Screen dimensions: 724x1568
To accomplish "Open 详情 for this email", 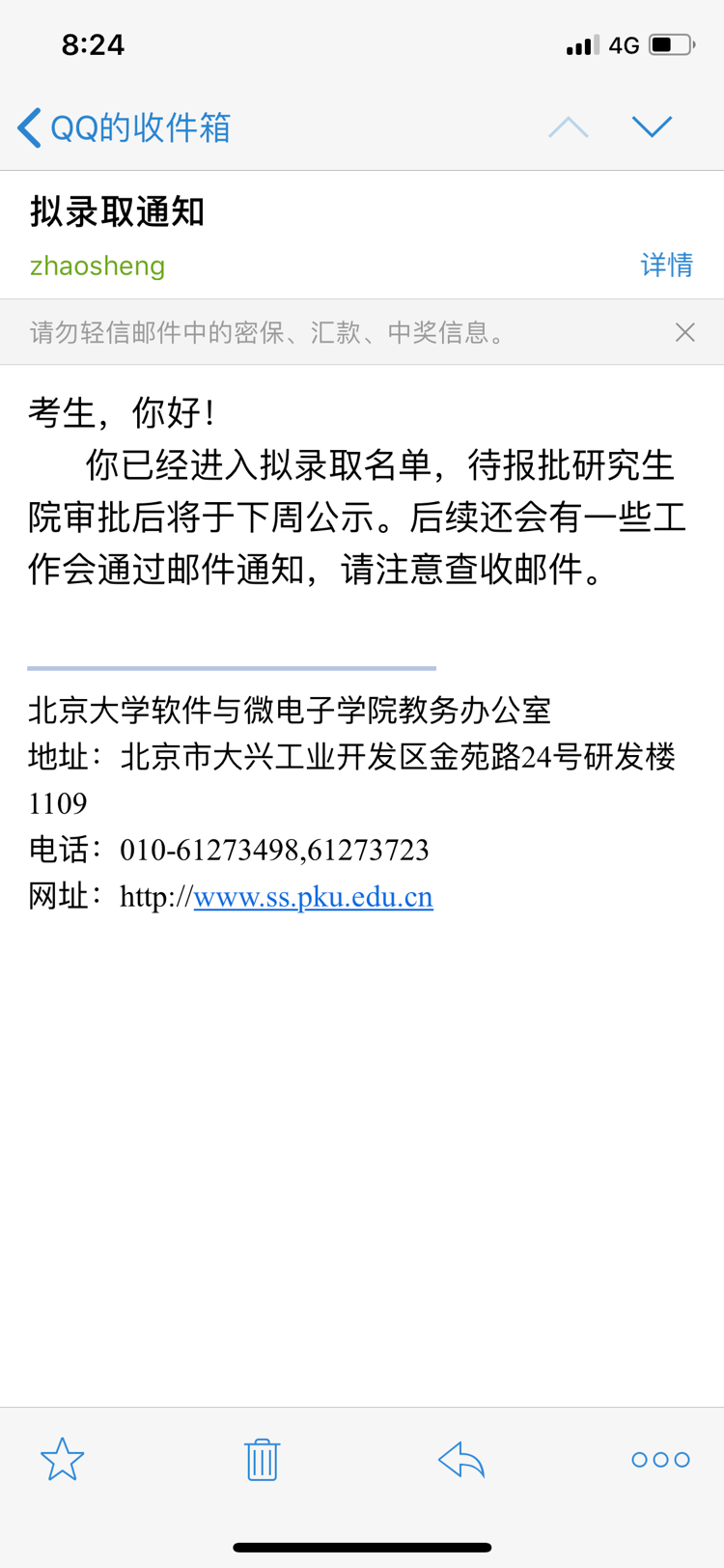I will [667, 265].
